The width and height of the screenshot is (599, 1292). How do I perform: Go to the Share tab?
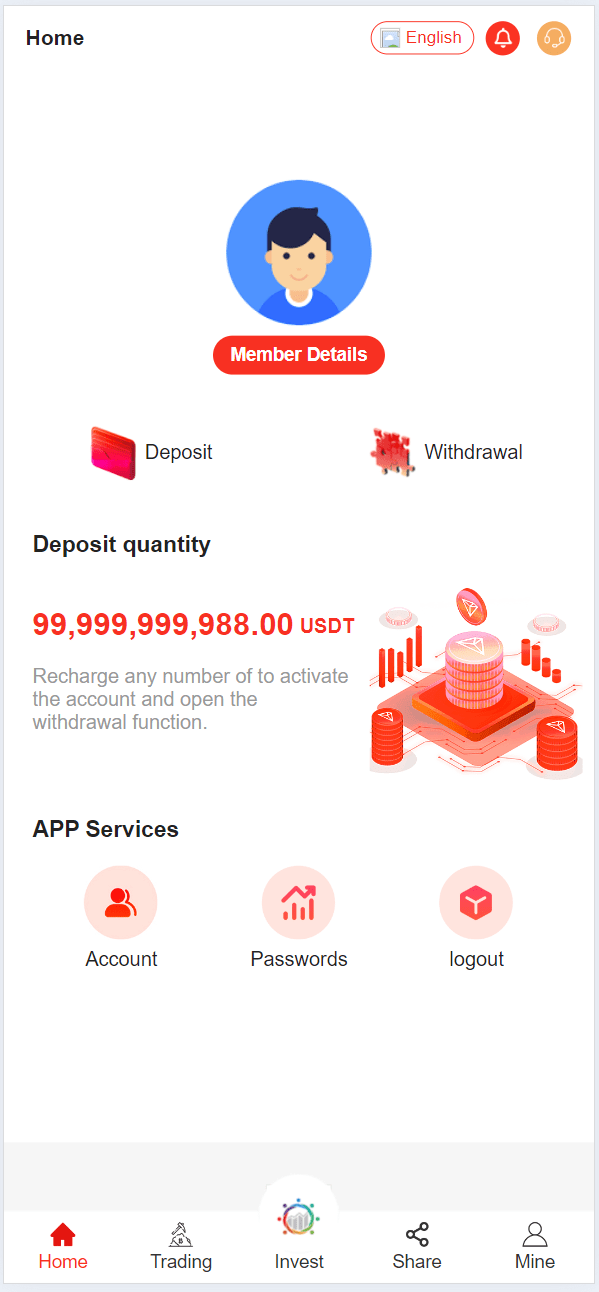(x=417, y=1246)
